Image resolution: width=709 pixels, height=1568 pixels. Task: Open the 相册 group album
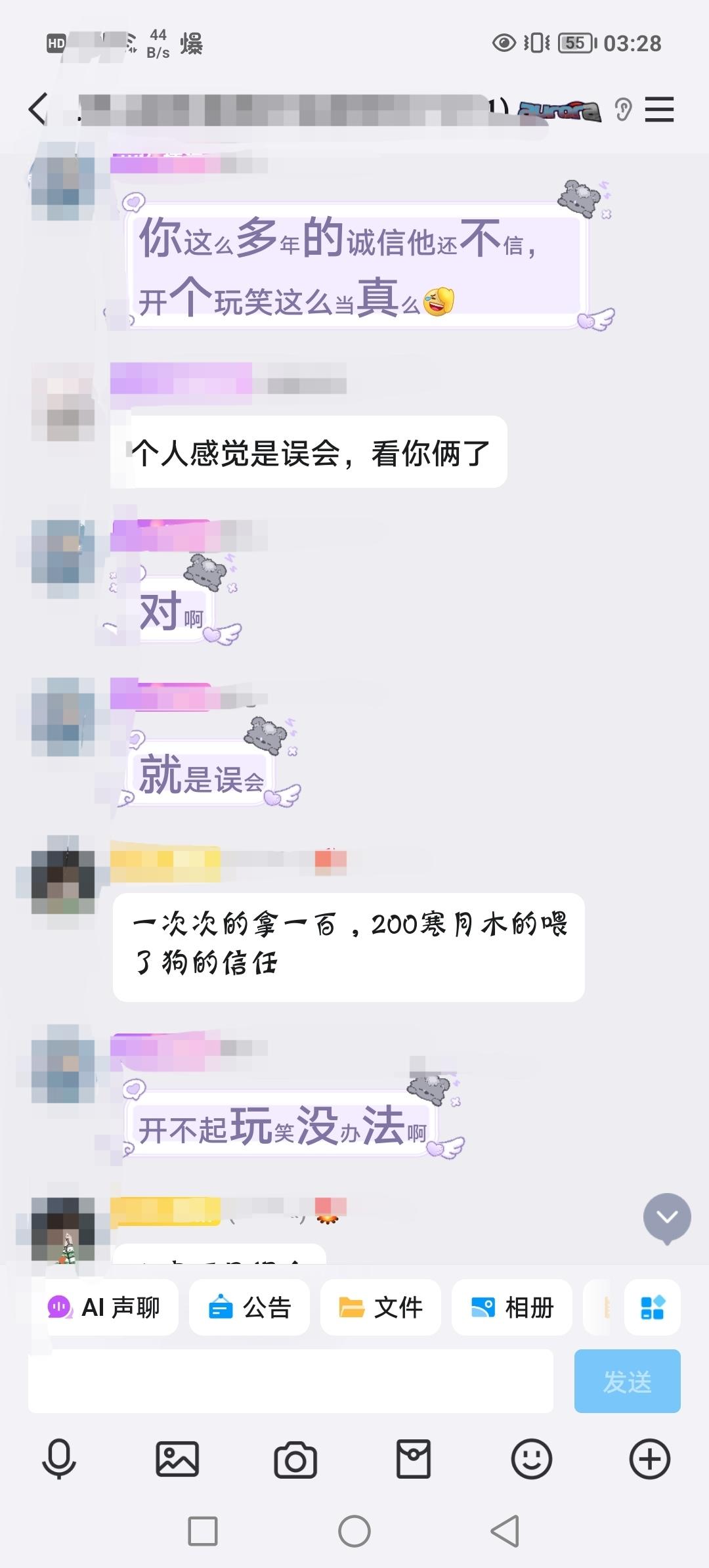click(x=511, y=1307)
